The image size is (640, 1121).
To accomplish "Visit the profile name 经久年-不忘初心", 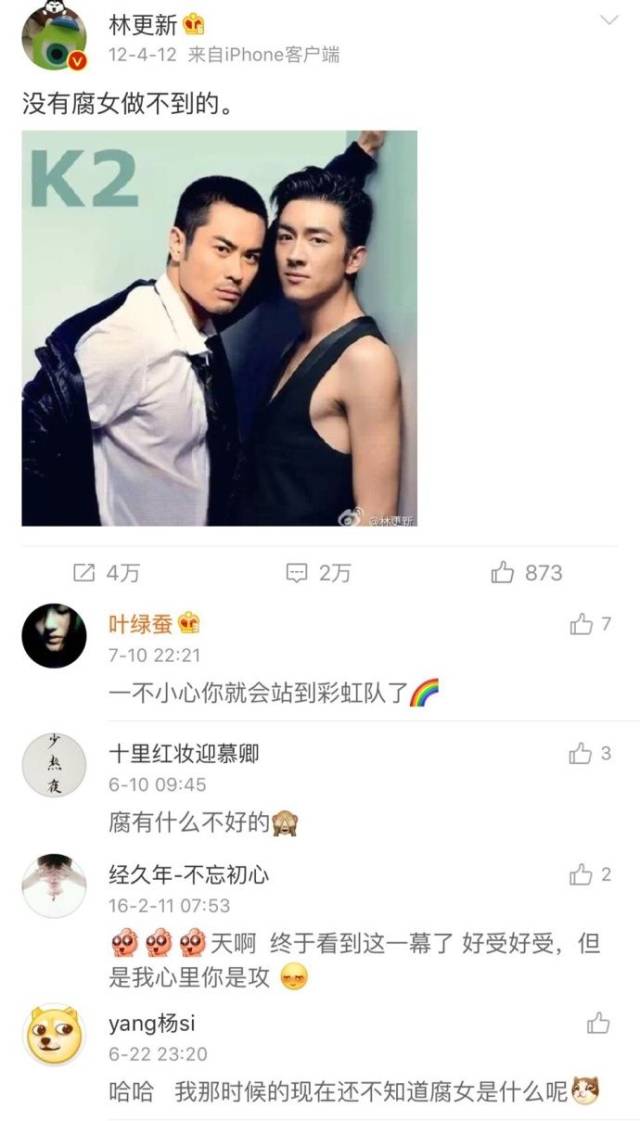I will [188, 876].
